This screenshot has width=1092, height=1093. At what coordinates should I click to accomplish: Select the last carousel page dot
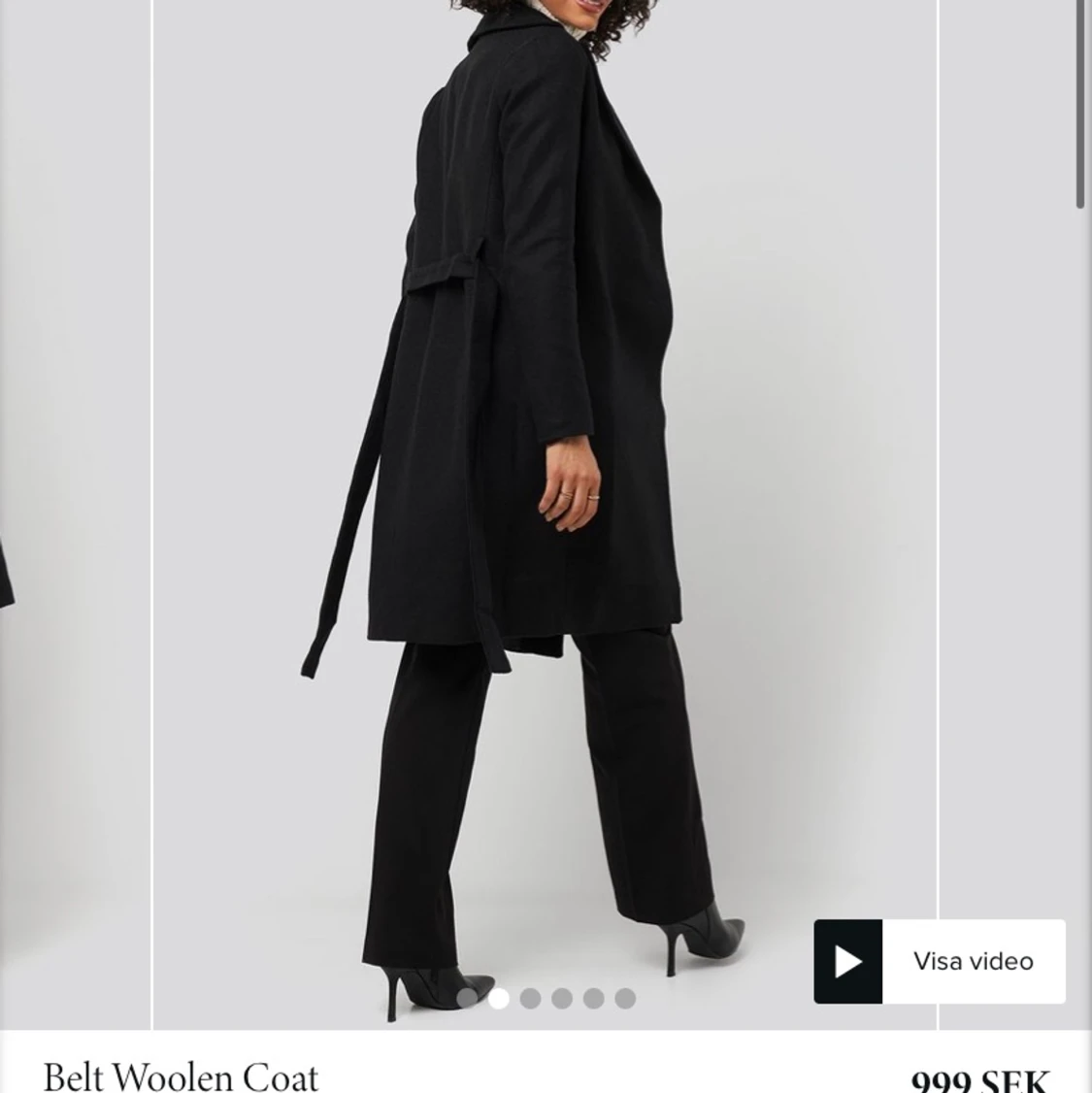pyautogui.click(x=625, y=998)
